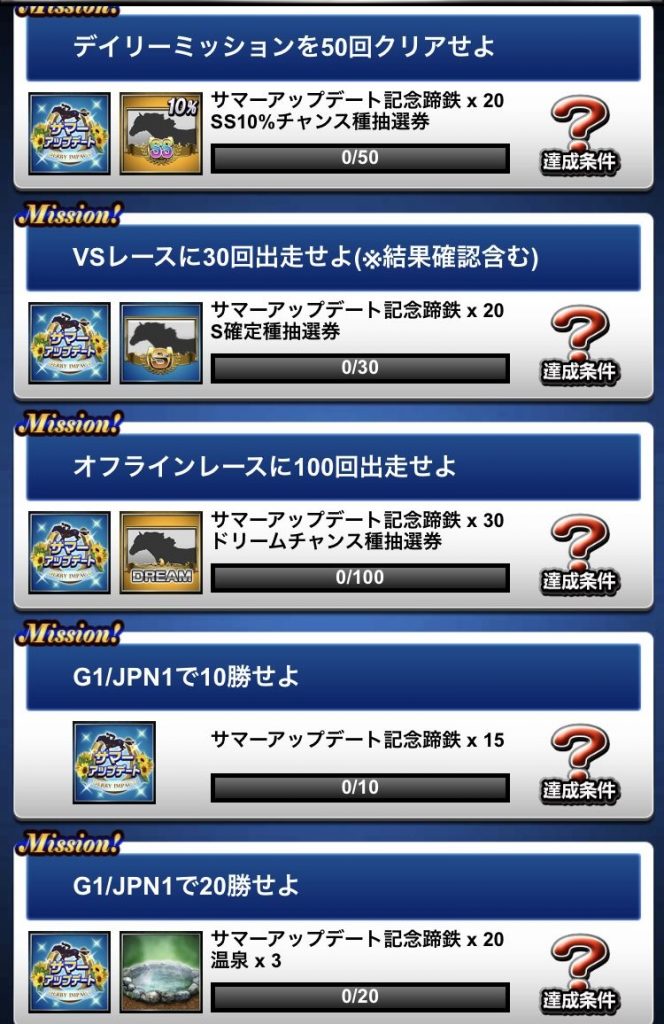Inspect the ドリームチャンス種抽選券 reward icon
664x1024 pixels.
click(161, 553)
